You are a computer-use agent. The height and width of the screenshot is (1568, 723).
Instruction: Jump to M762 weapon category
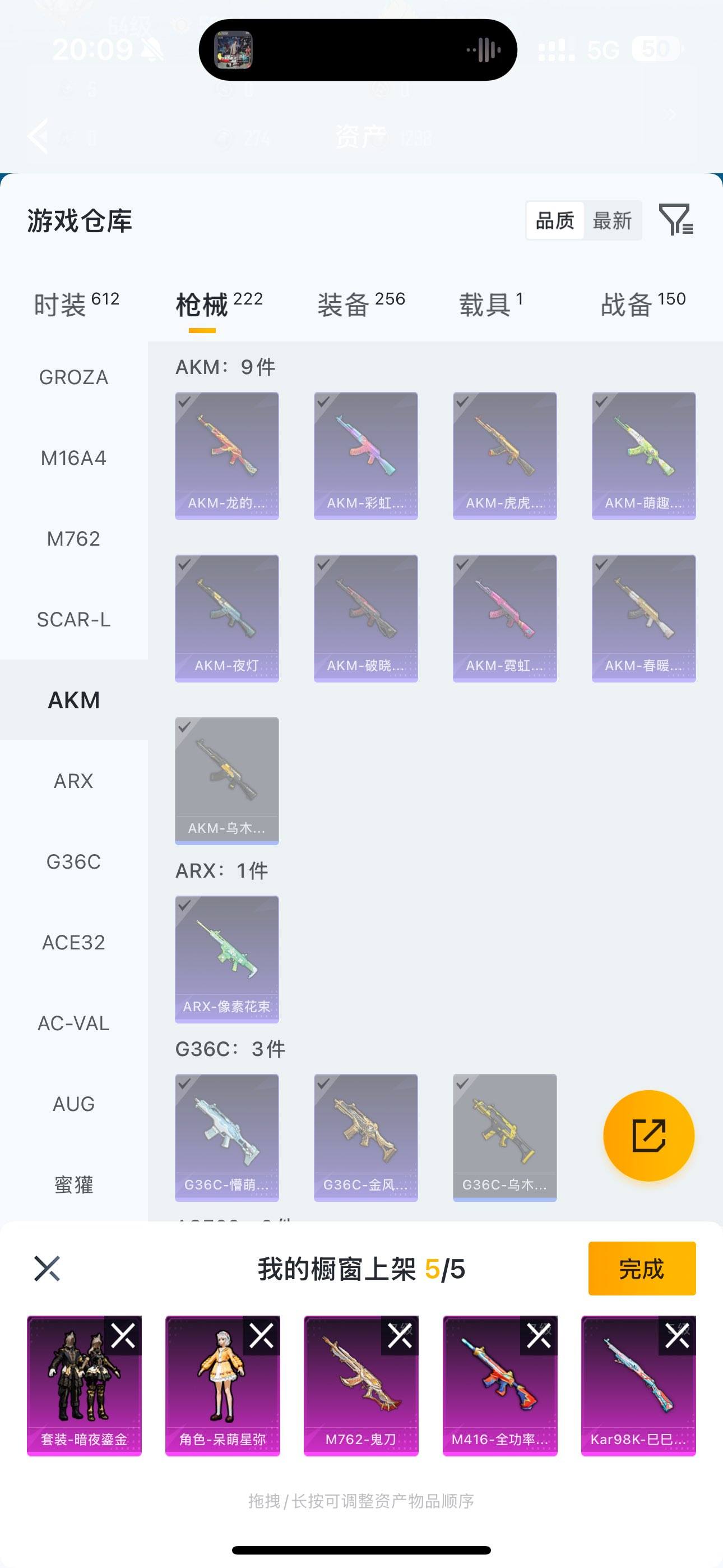[x=73, y=539]
